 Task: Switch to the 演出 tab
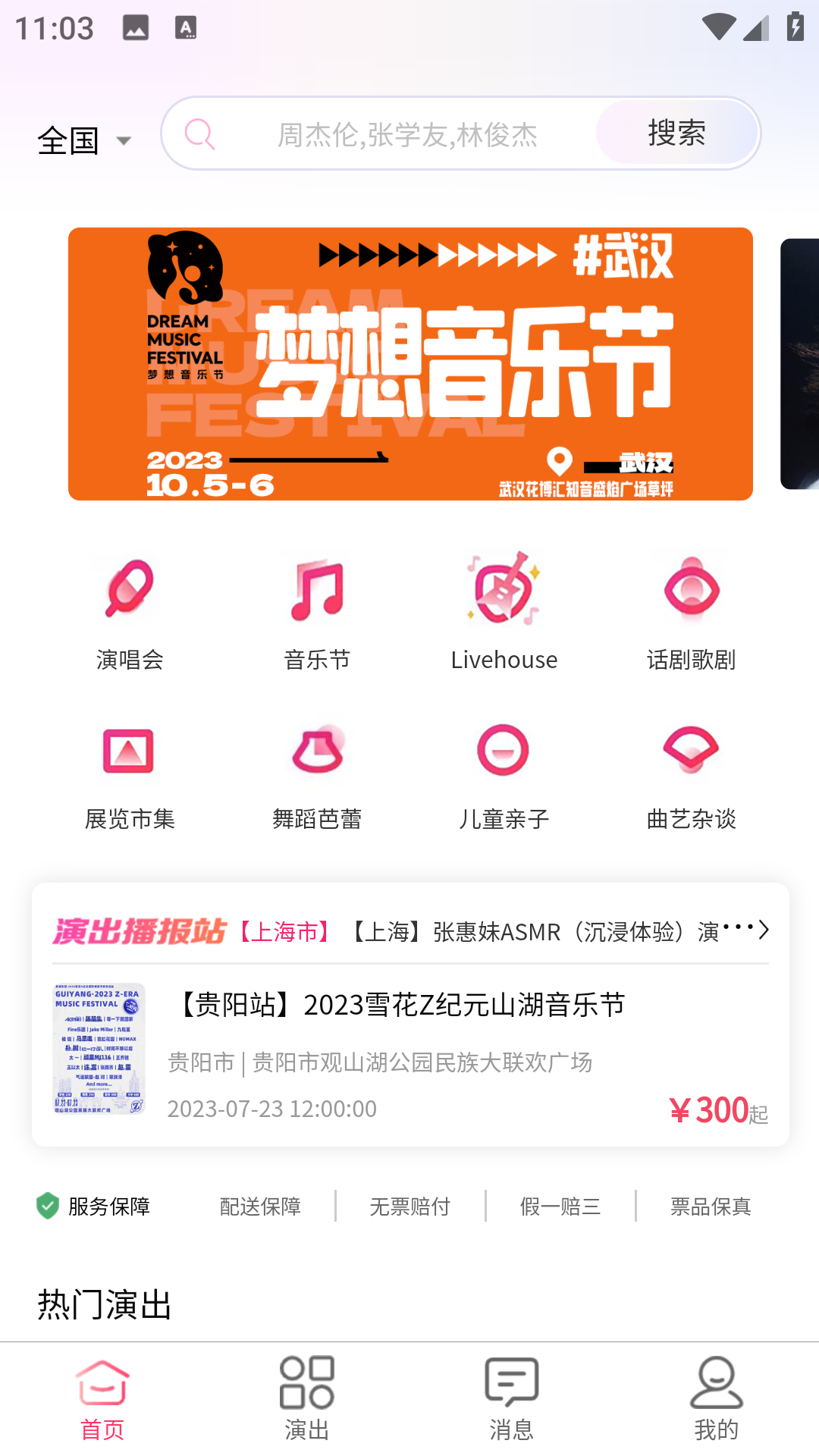[x=307, y=1398]
